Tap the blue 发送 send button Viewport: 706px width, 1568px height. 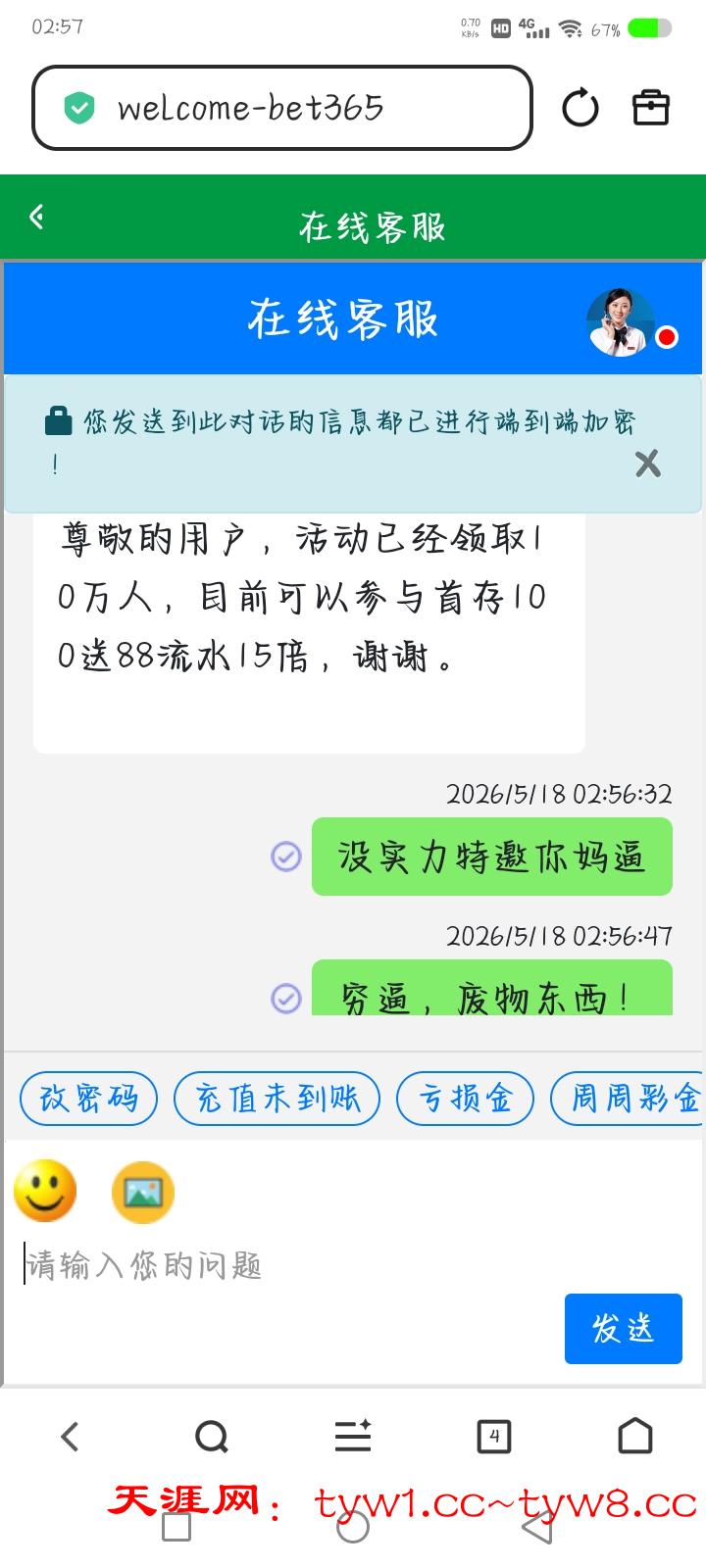(624, 1329)
